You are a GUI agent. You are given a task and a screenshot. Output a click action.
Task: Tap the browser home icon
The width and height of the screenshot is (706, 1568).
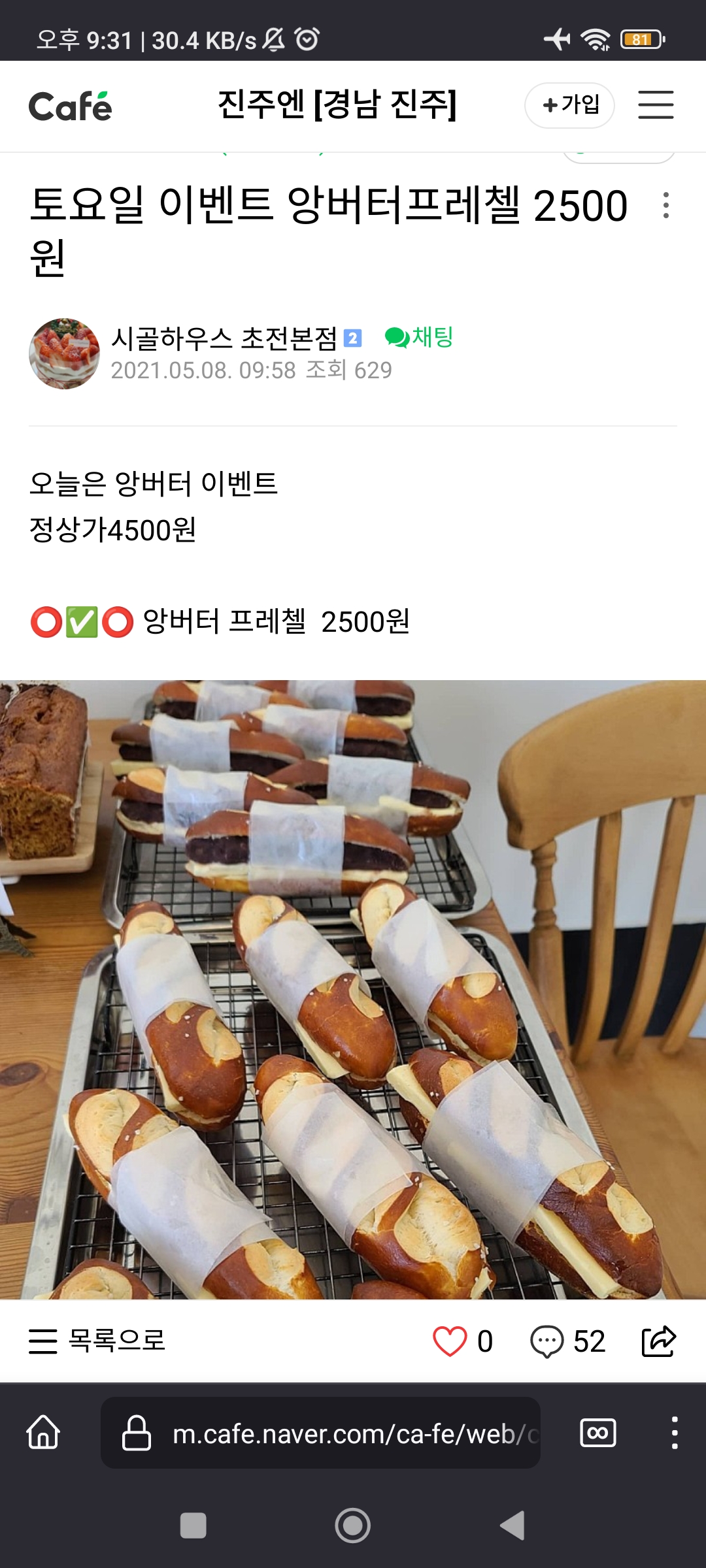pyautogui.click(x=43, y=1432)
